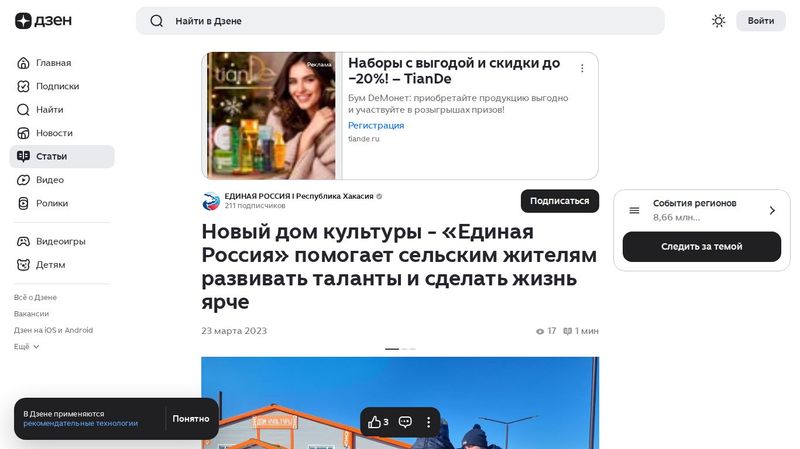800x449 pixels.
Task: Open the События регионов topic
Action: 700,210
